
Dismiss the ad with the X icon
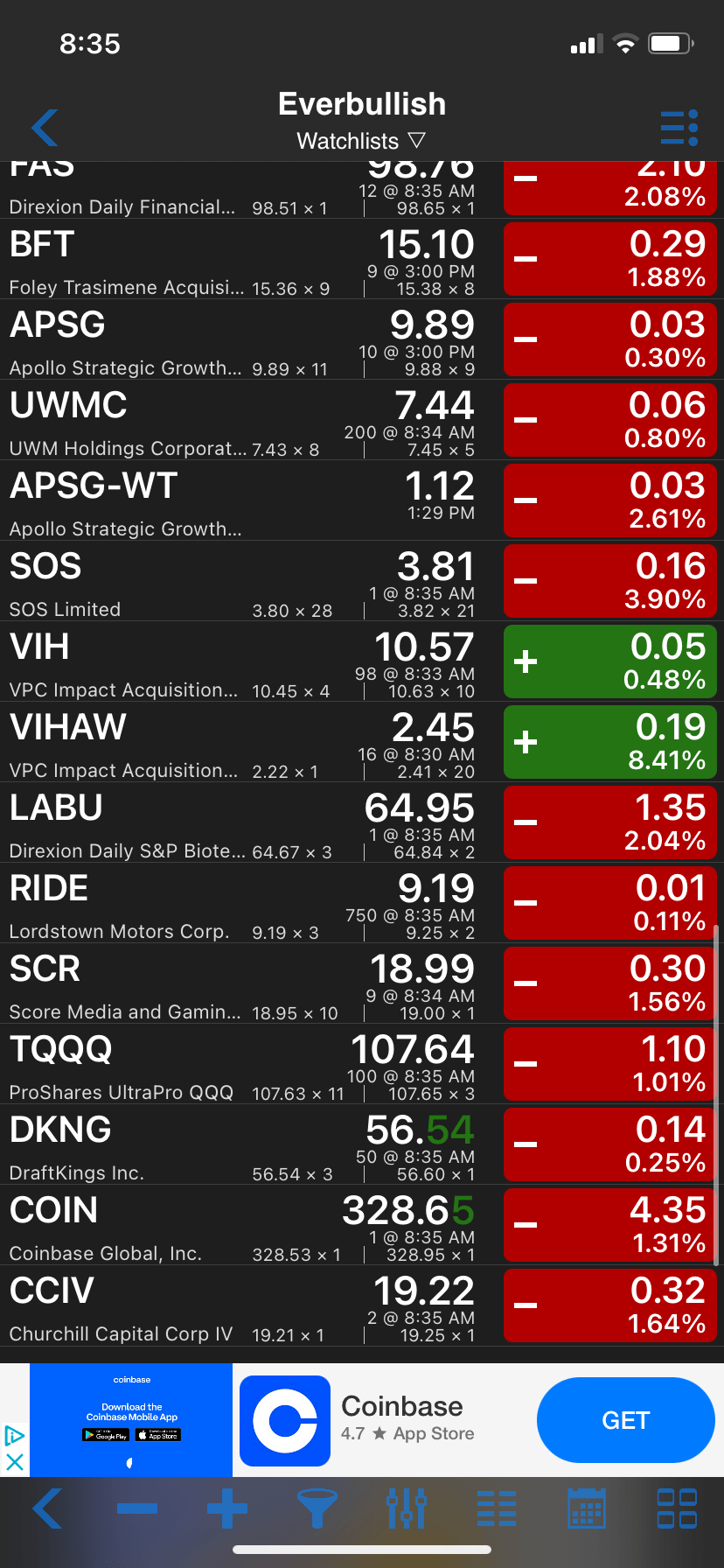(x=12, y=1459)
